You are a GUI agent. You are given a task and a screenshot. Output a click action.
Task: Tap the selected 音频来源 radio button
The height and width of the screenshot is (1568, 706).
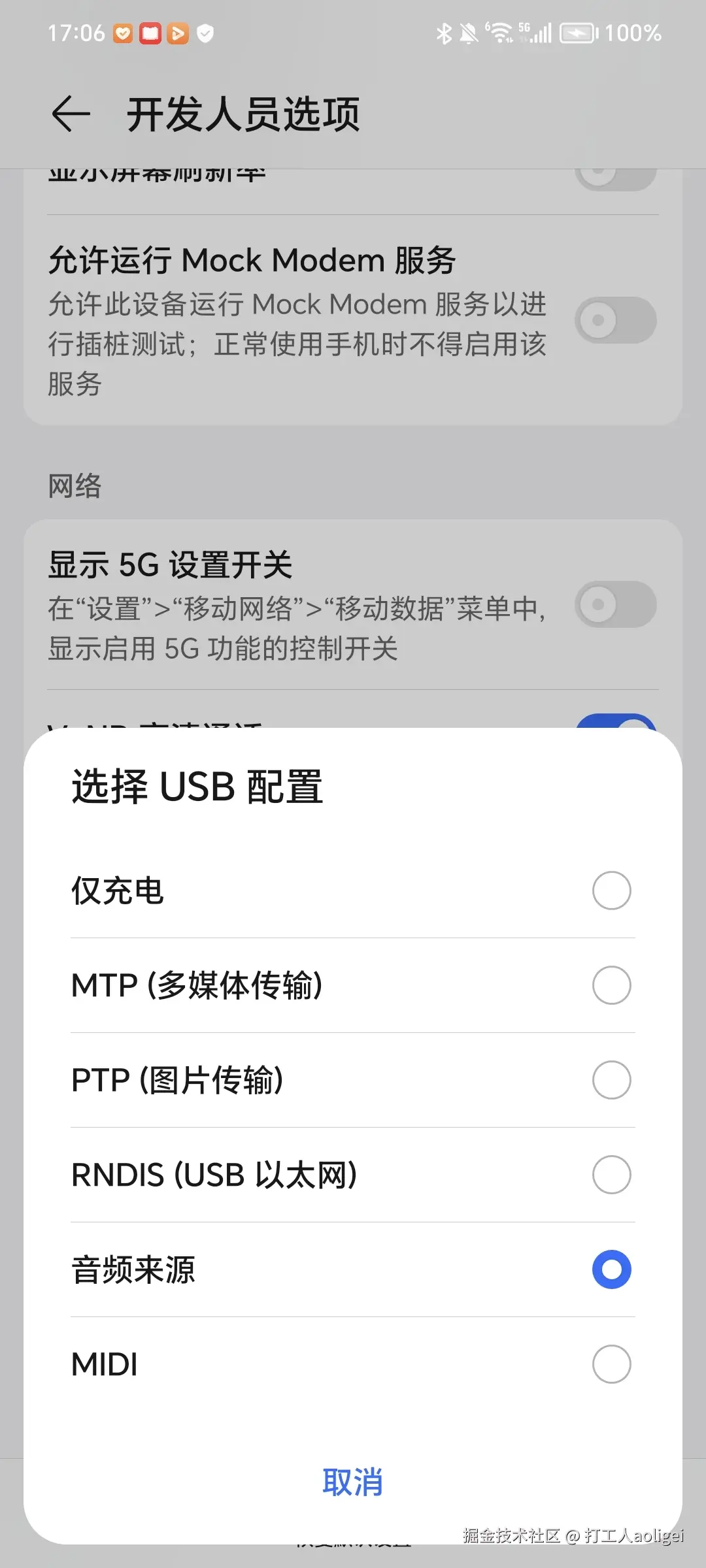[x=611, y=1269]
